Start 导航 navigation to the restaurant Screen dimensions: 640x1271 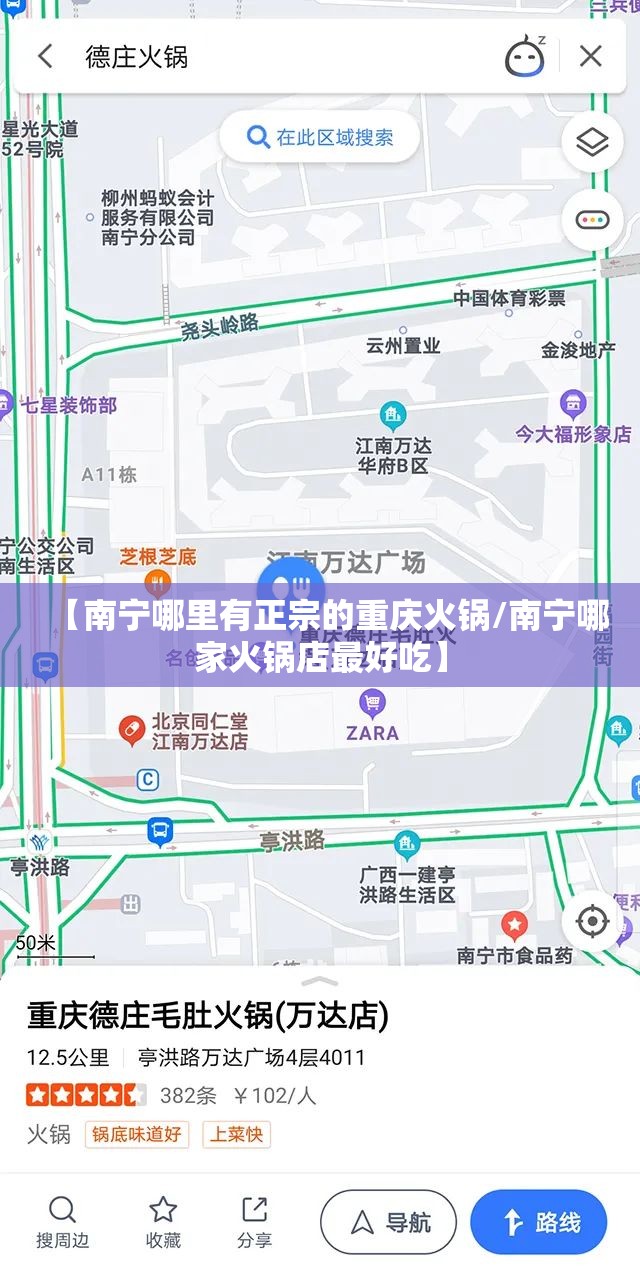pyautogui.click(x=389, y=1221)
